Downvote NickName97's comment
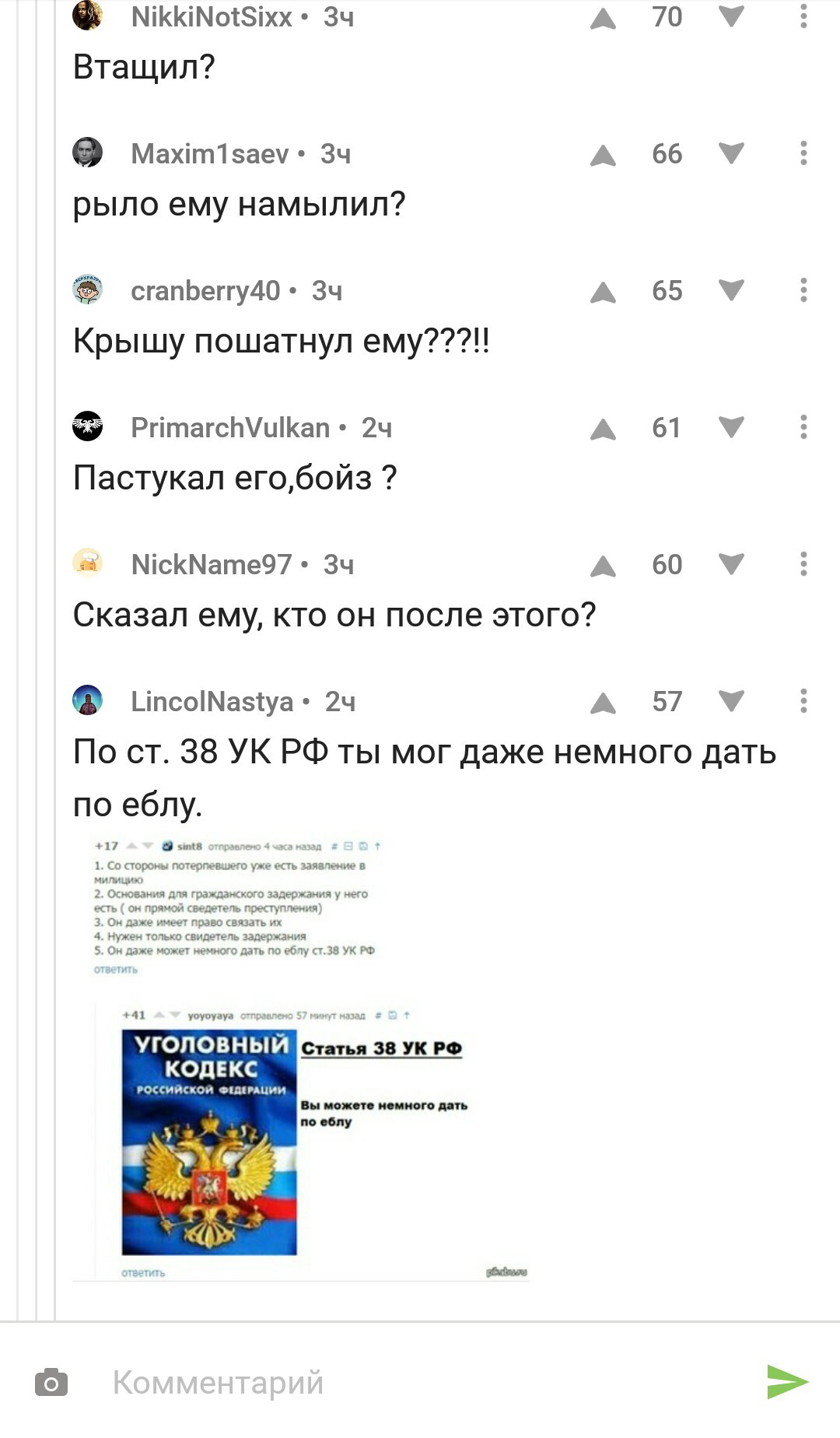The image size is (840, 1438). point(731,564)
